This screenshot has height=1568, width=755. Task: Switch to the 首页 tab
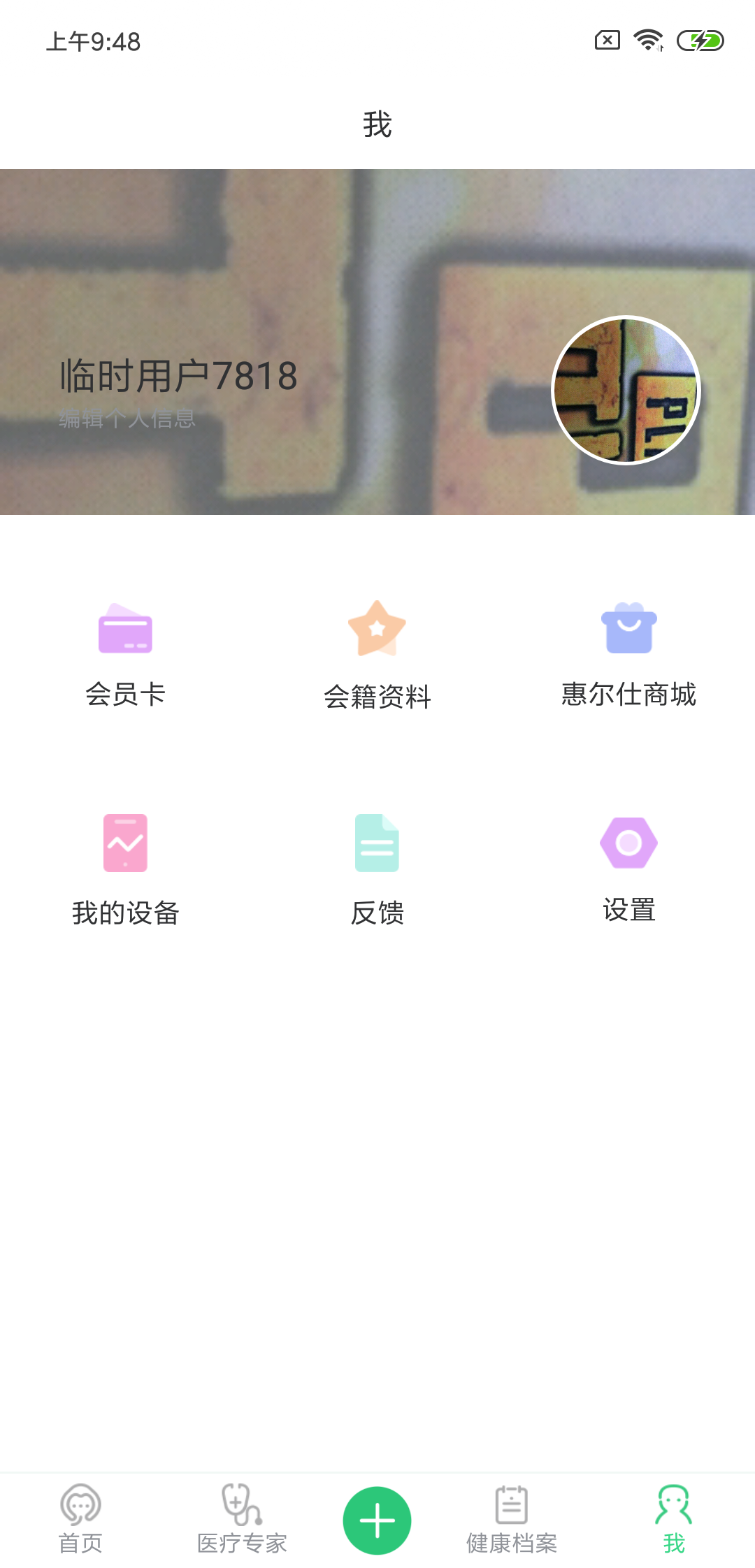[80, 1519]
